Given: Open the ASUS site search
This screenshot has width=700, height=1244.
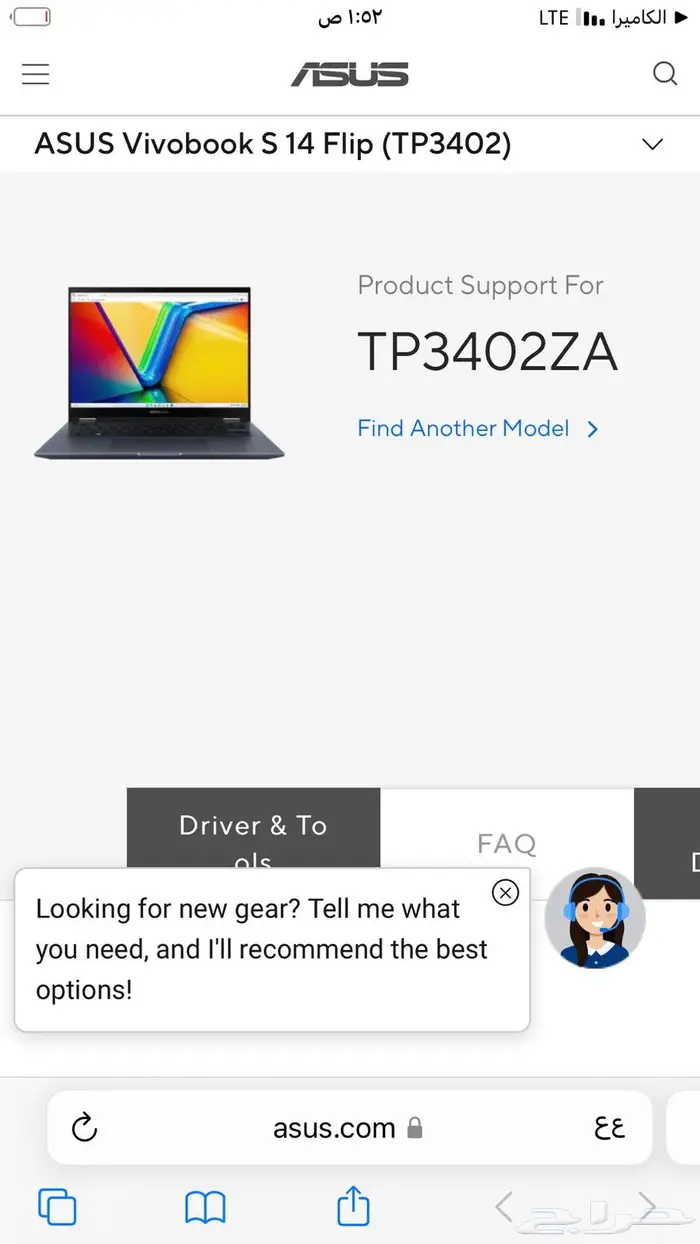Looking at the screenshot, I should tap(665, 73).
